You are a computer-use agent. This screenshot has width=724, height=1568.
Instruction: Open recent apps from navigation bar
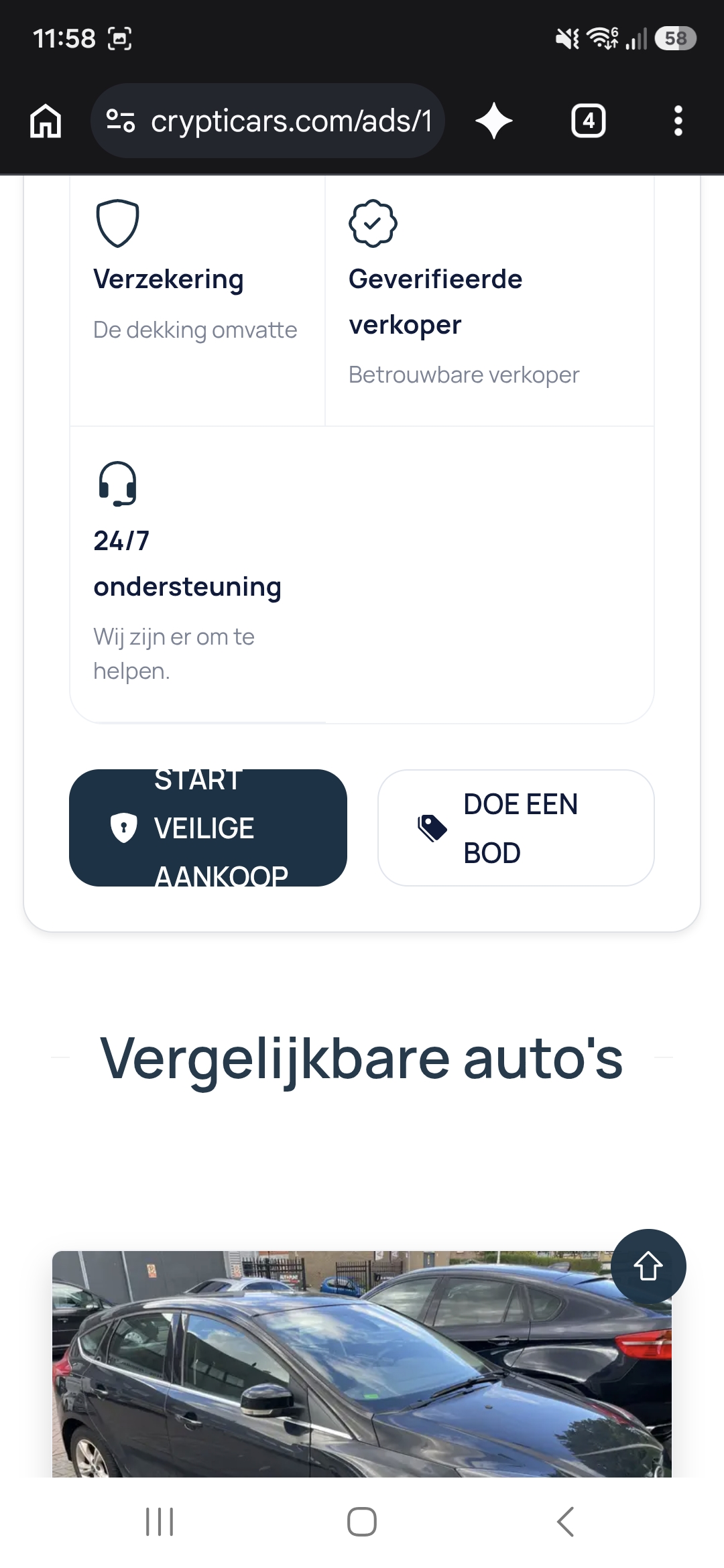point(160,1522)
